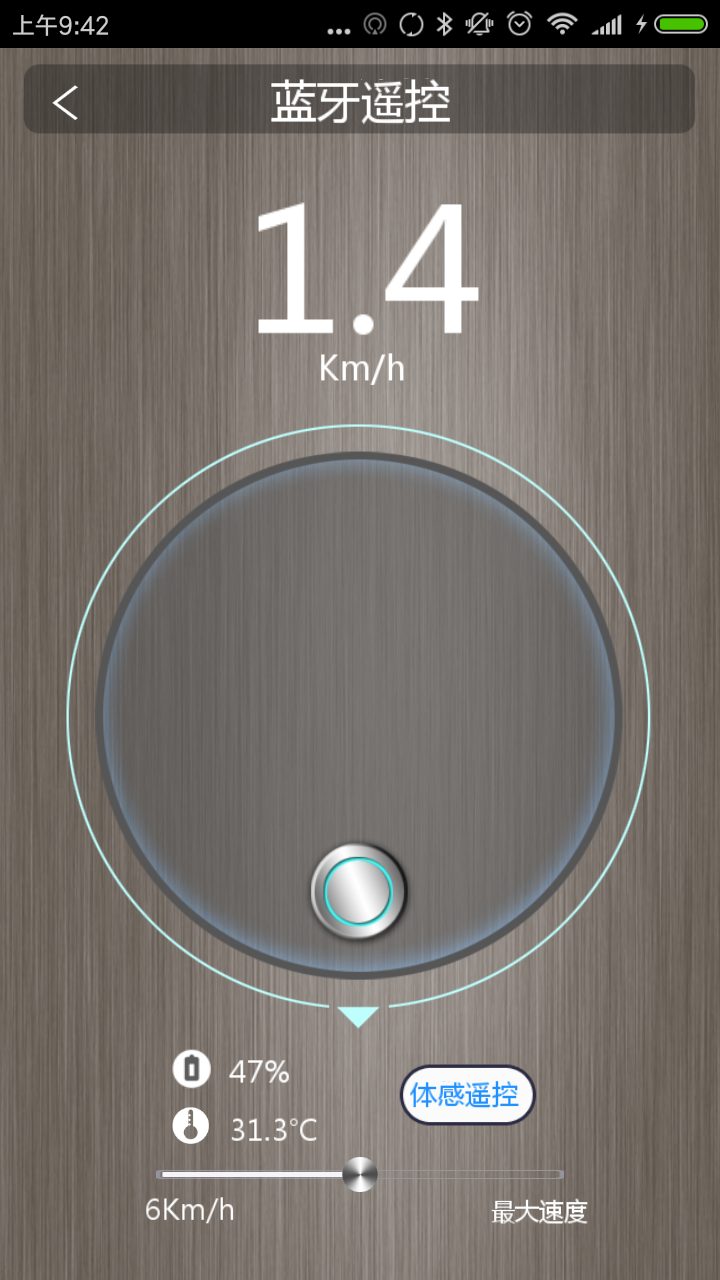Tap the max speed slider handle
This screenshot has height=1280, width=720.
coord(360,1174)
